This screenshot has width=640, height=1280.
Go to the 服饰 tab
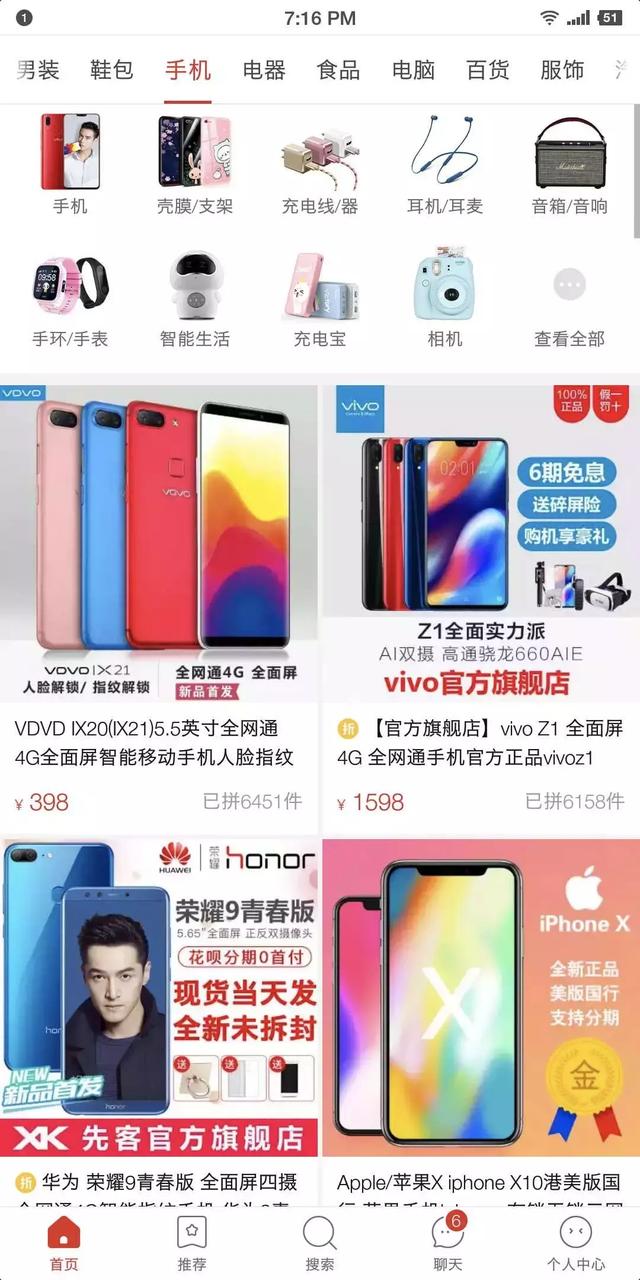[562, 70]
